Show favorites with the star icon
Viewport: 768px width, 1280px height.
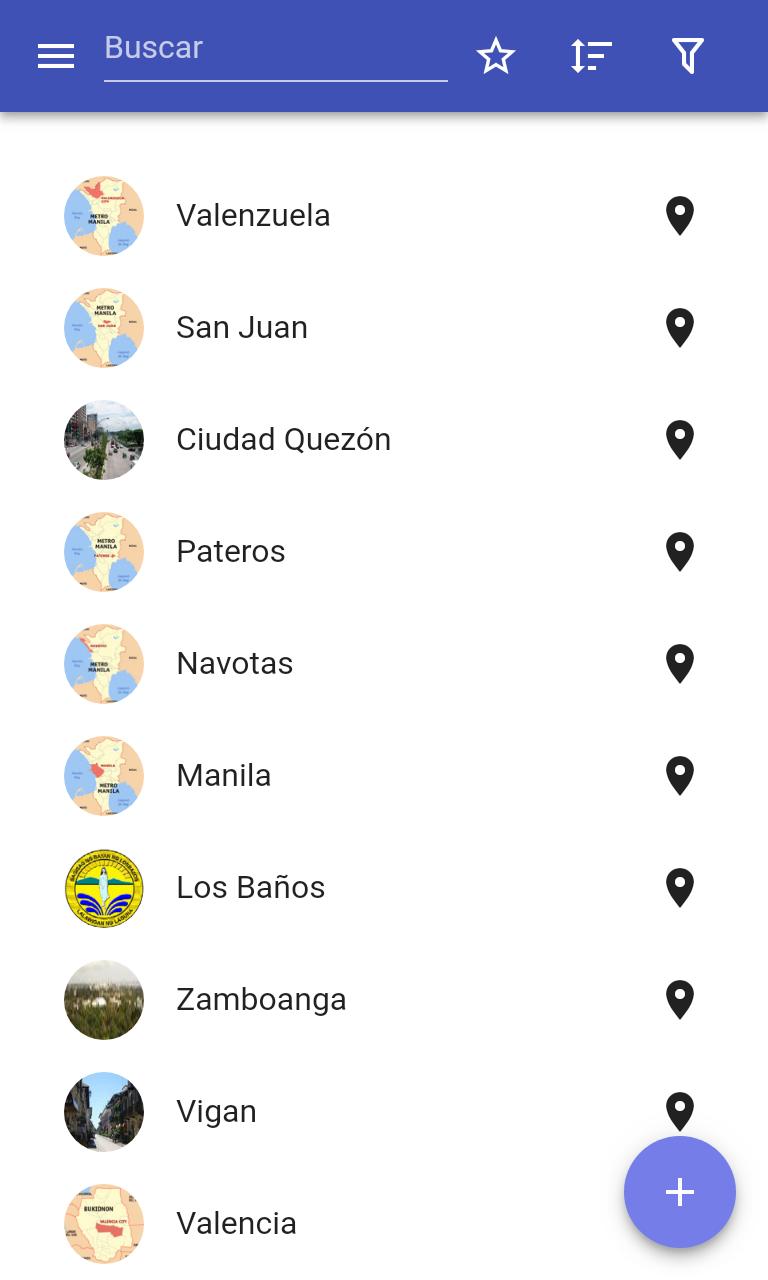(495, 56)
